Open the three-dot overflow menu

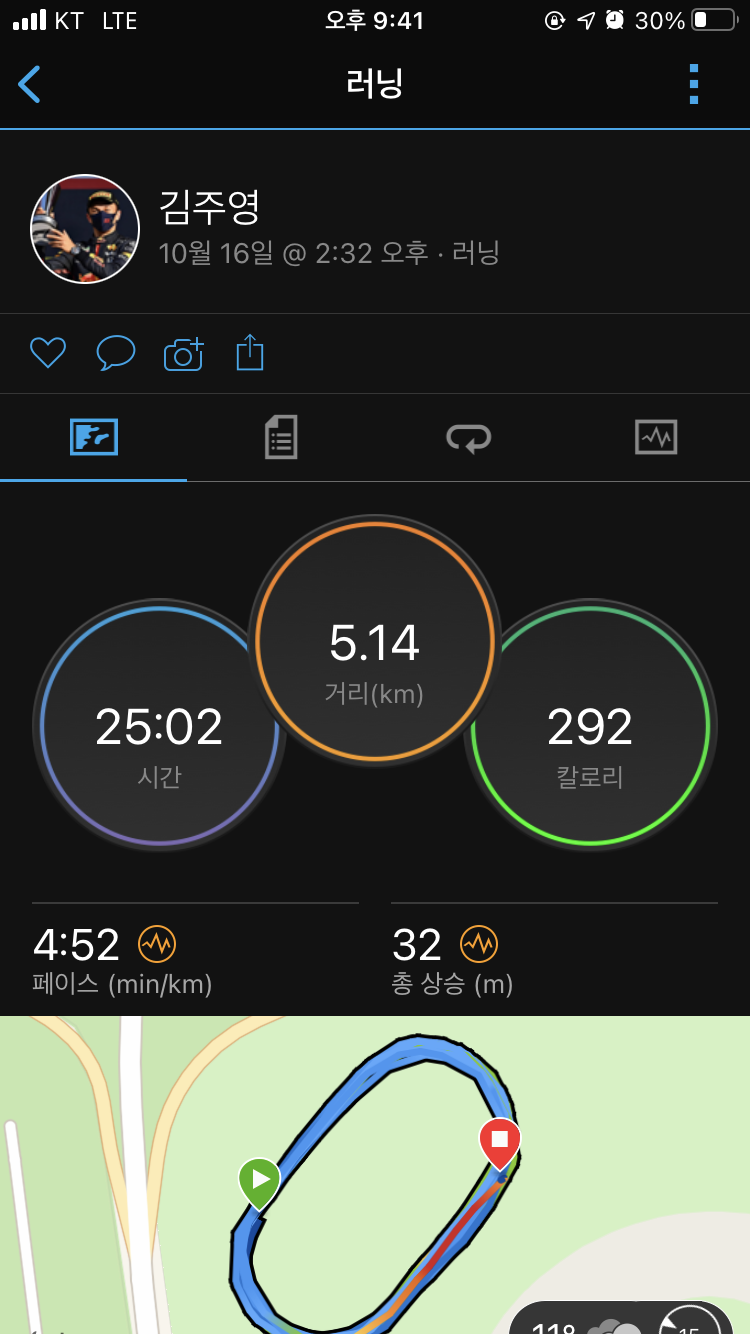point(694,85)
